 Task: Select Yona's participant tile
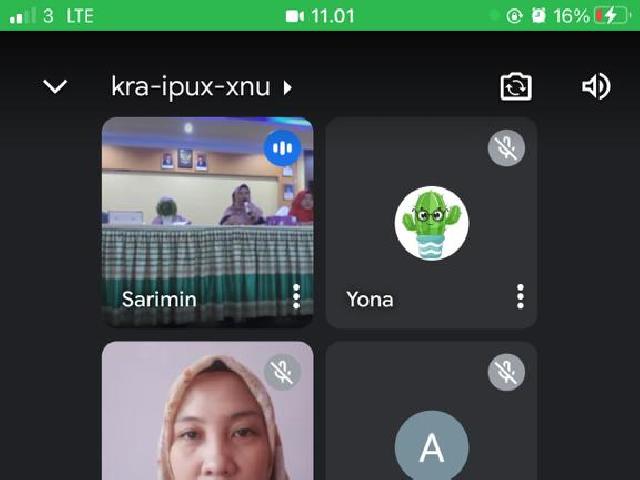coord(431,222)
